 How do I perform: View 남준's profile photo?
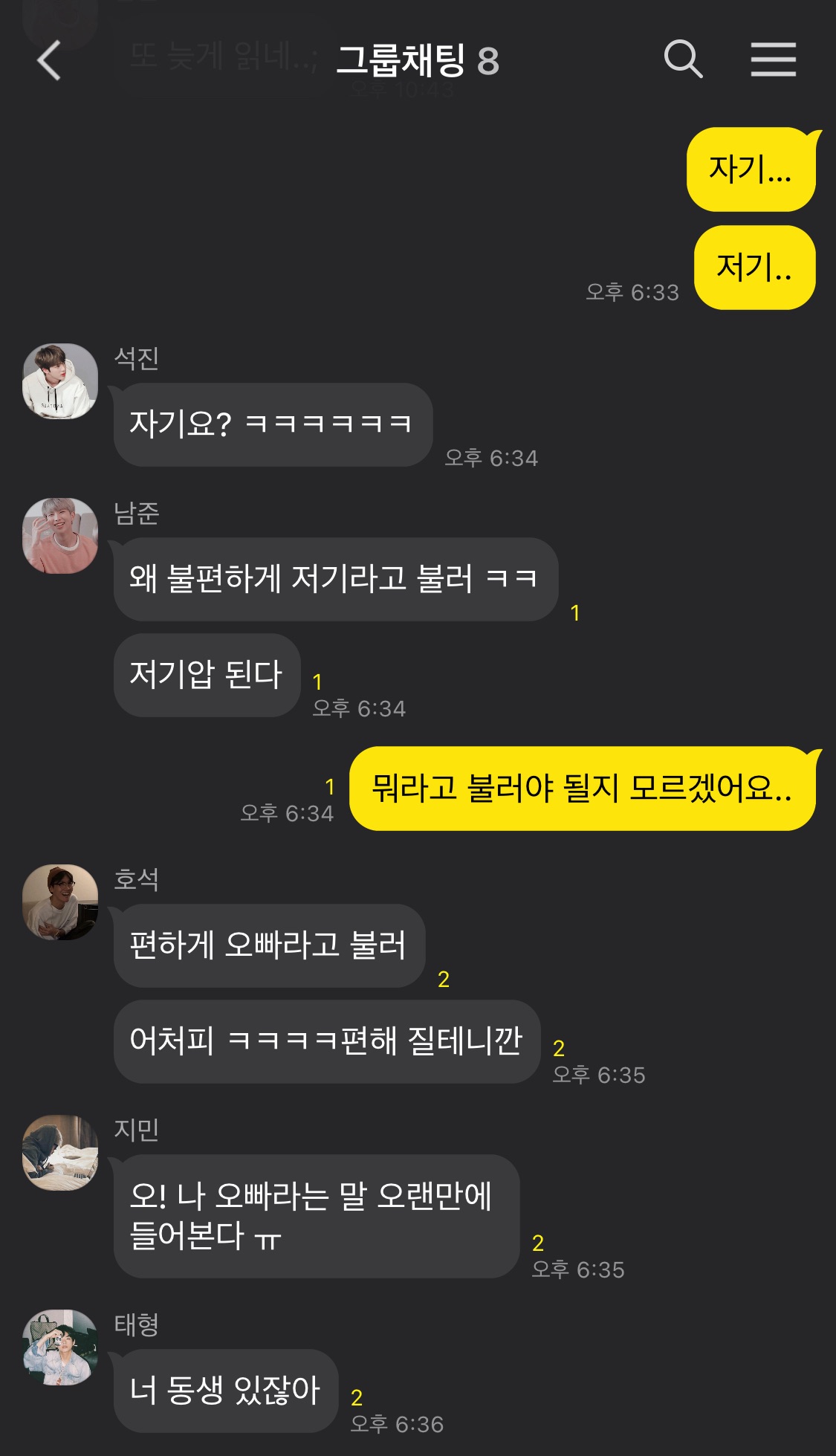pos(60,535)
